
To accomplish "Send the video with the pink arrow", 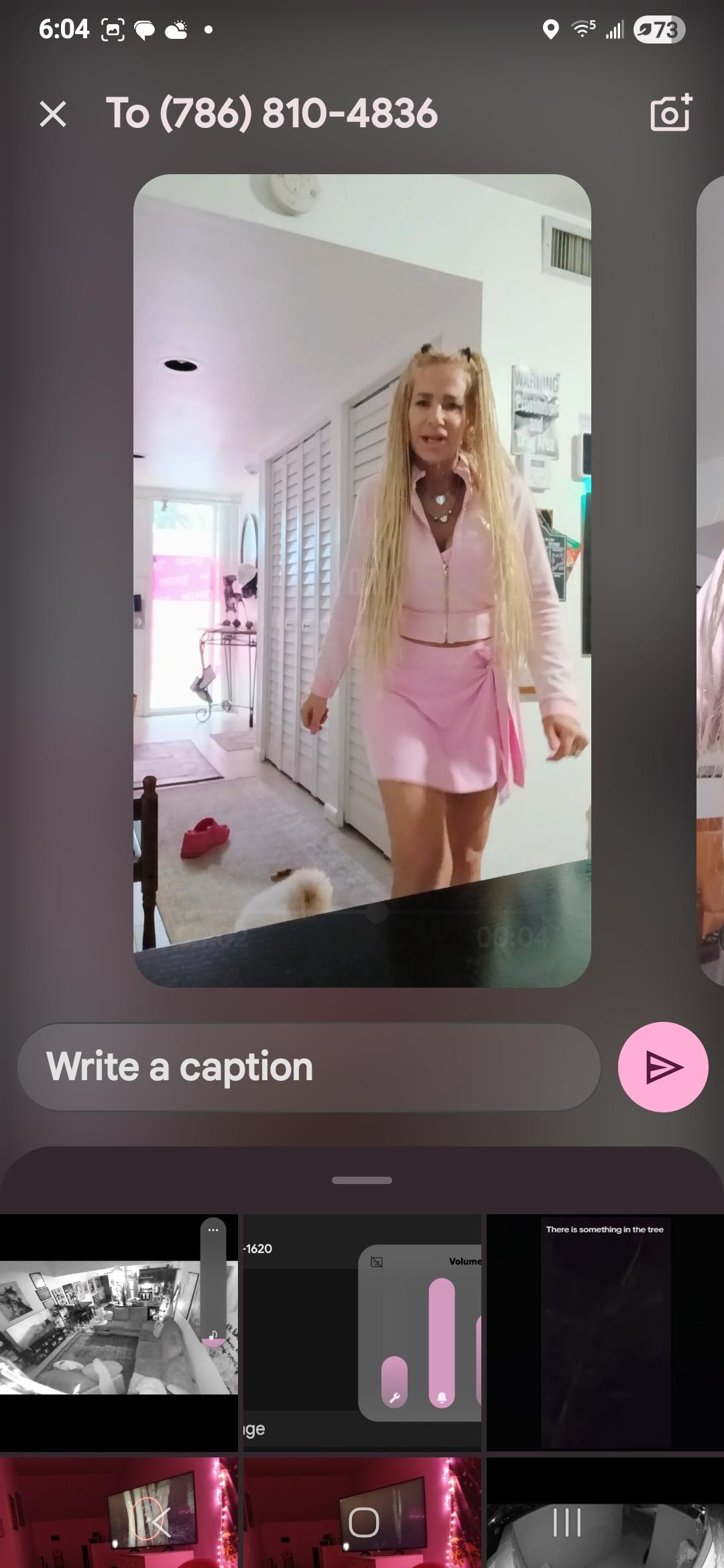I will click(662, 1067).
